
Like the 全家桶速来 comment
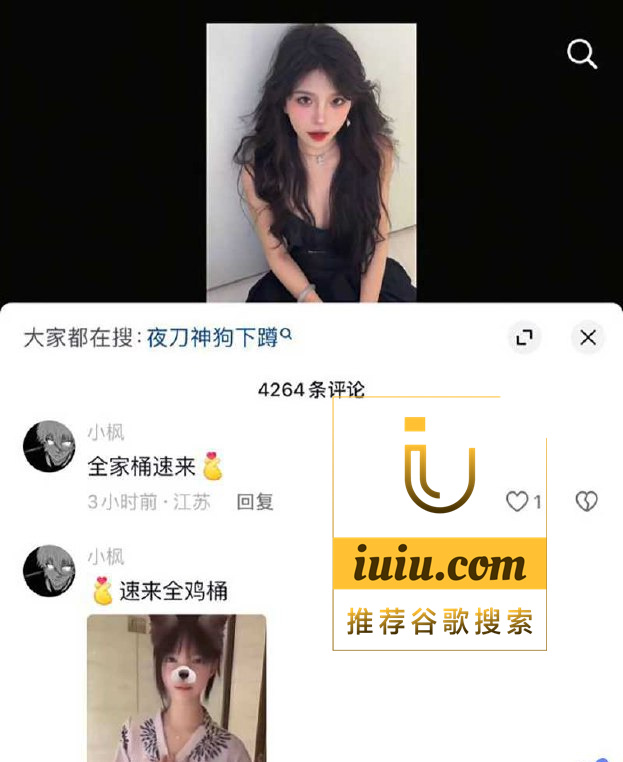tap(517, 501)
